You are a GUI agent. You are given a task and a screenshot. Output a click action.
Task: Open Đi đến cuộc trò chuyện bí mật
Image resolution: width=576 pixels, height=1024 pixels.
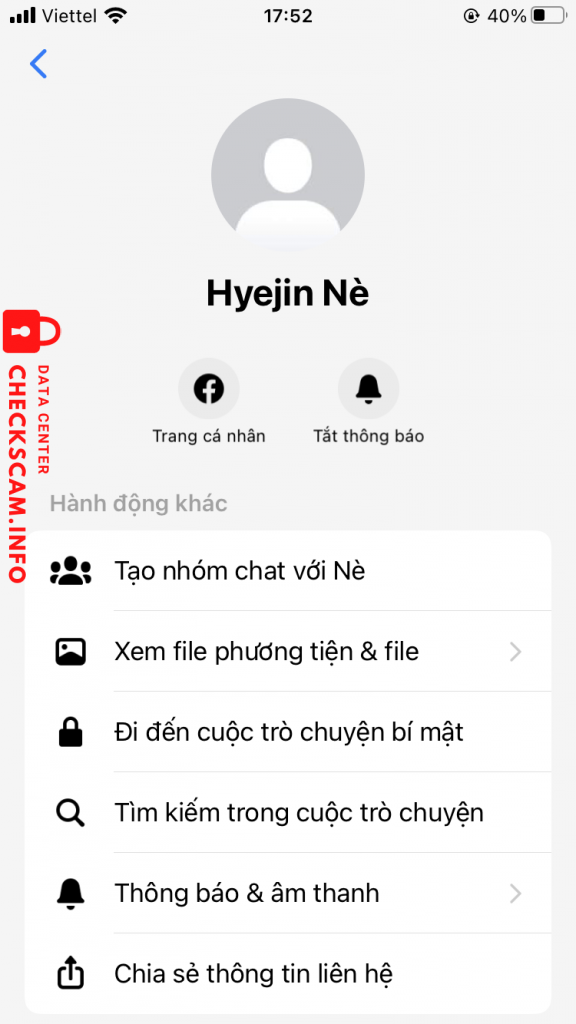288,732
